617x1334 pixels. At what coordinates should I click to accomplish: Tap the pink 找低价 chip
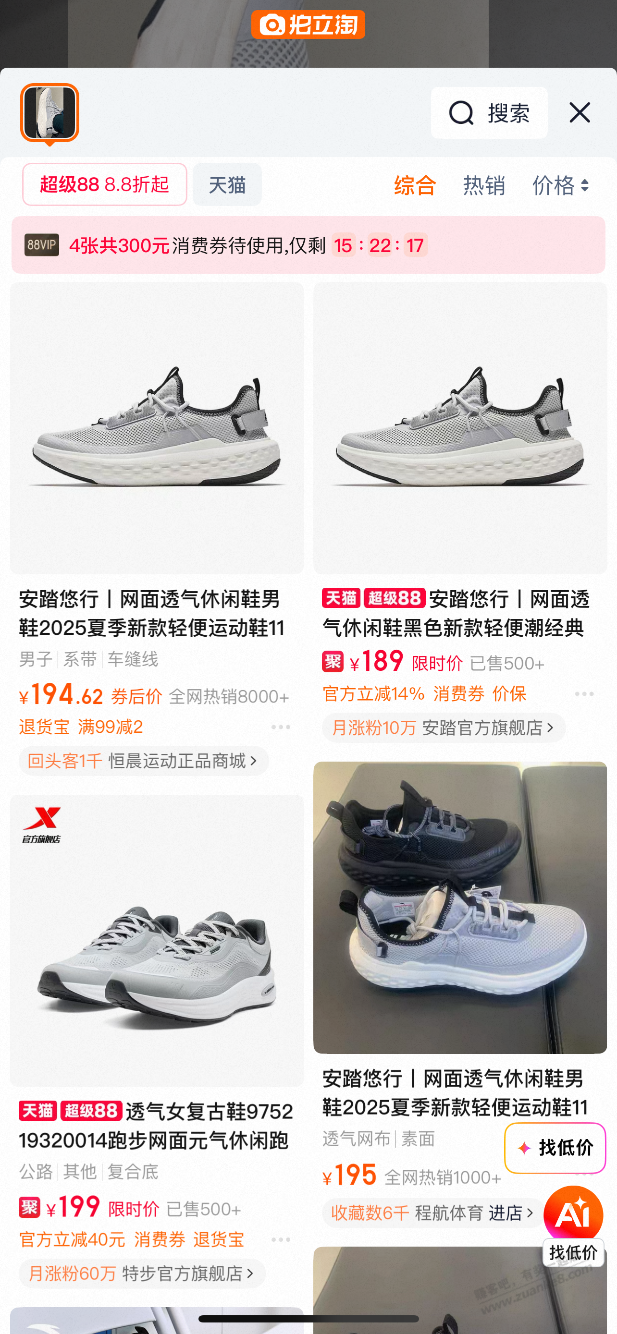click(x=555, y=1148)
